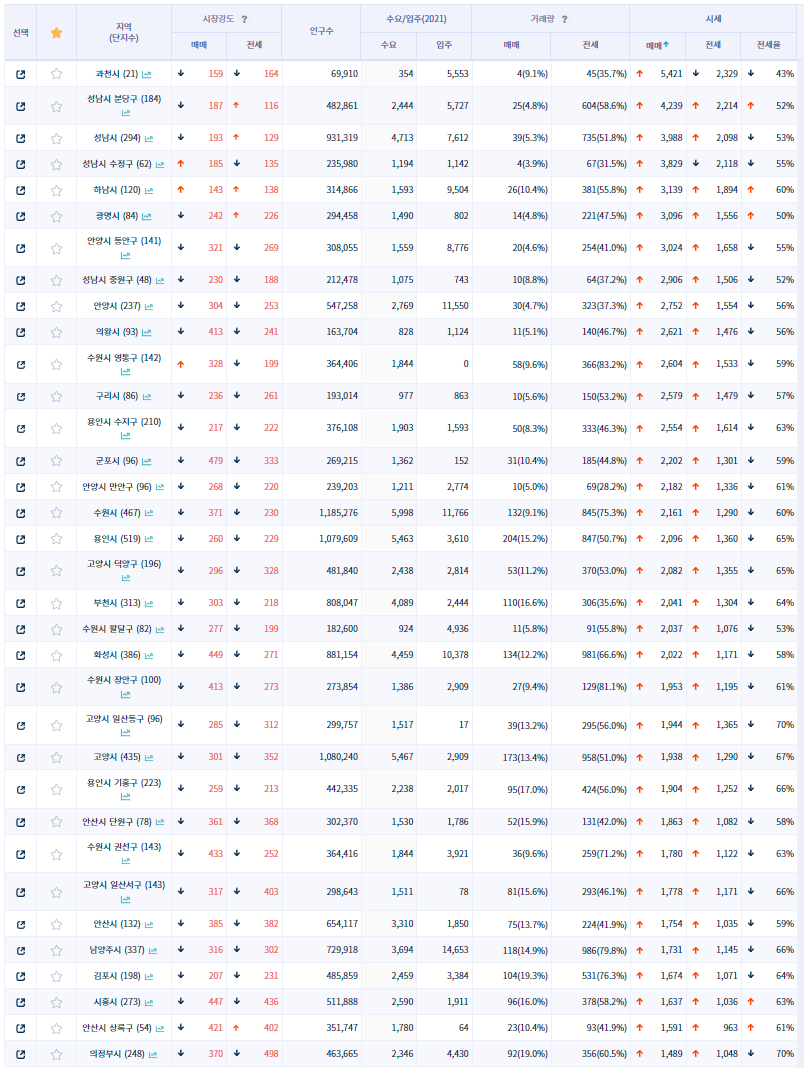Star the 부천시 row
This screenshot has height=1068, width=805.
[x=57, y=603]
